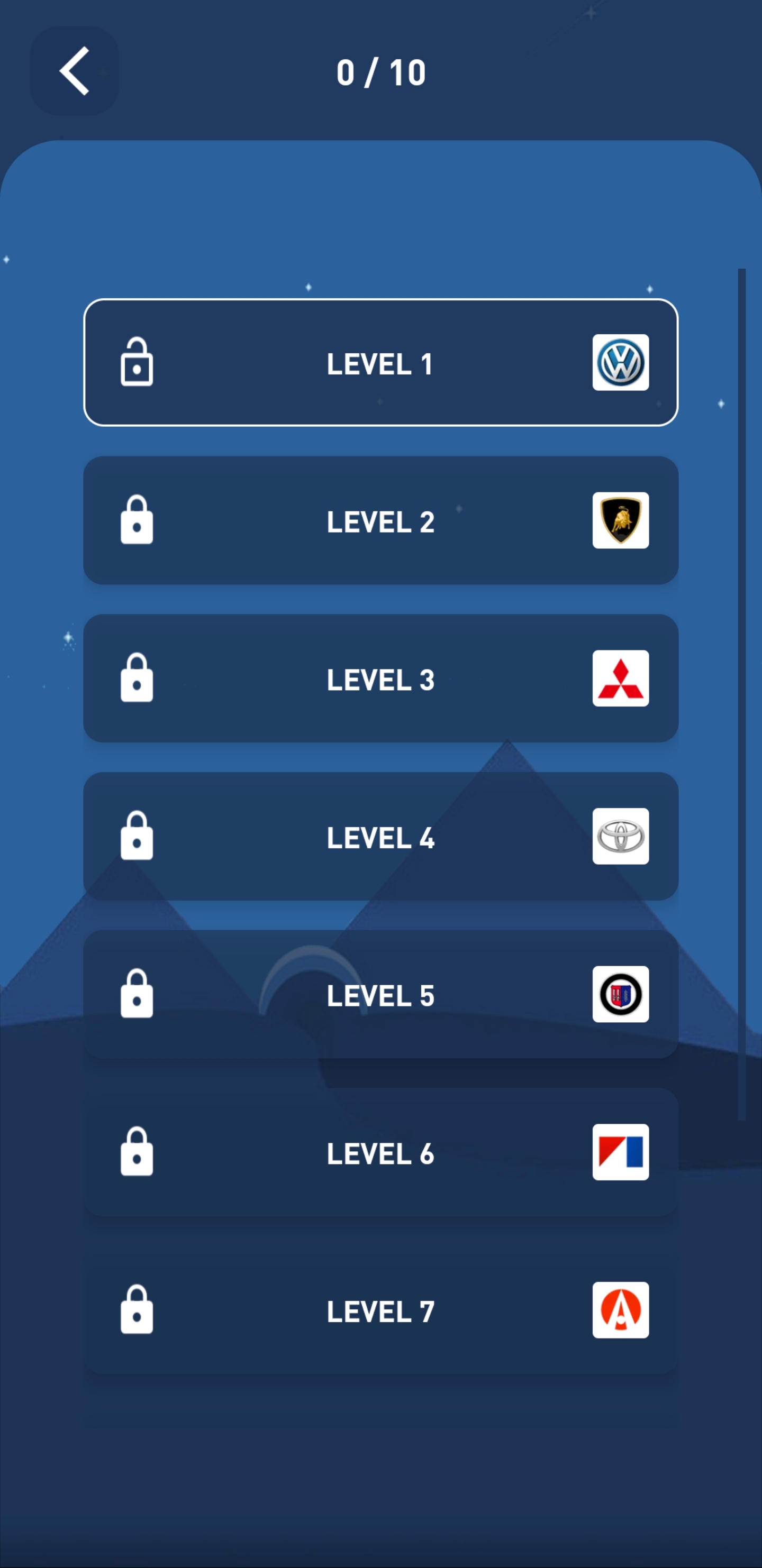The height and width of the screenshot is (1568, 762).
Task: Click the orange letter-A logo on Level 7
Action: (x=620, y=1313)
